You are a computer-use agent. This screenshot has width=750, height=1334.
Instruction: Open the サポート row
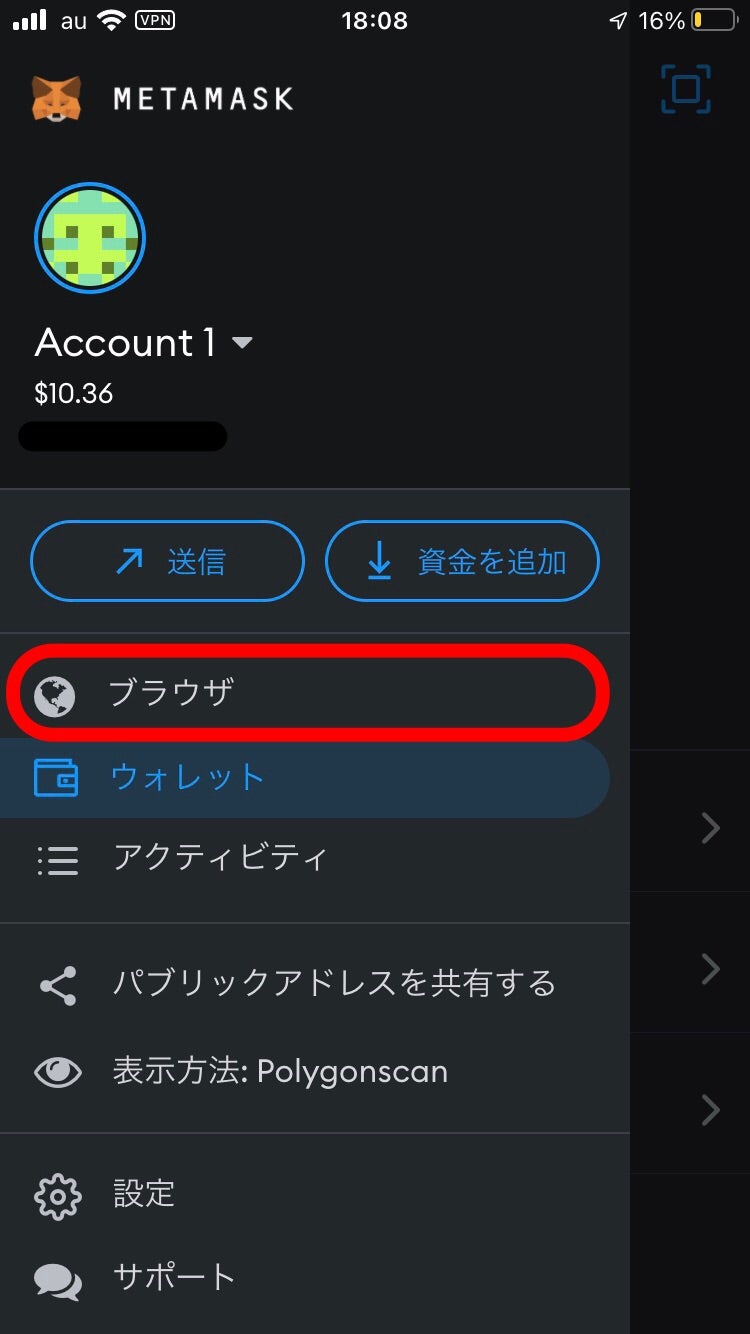314,1277
